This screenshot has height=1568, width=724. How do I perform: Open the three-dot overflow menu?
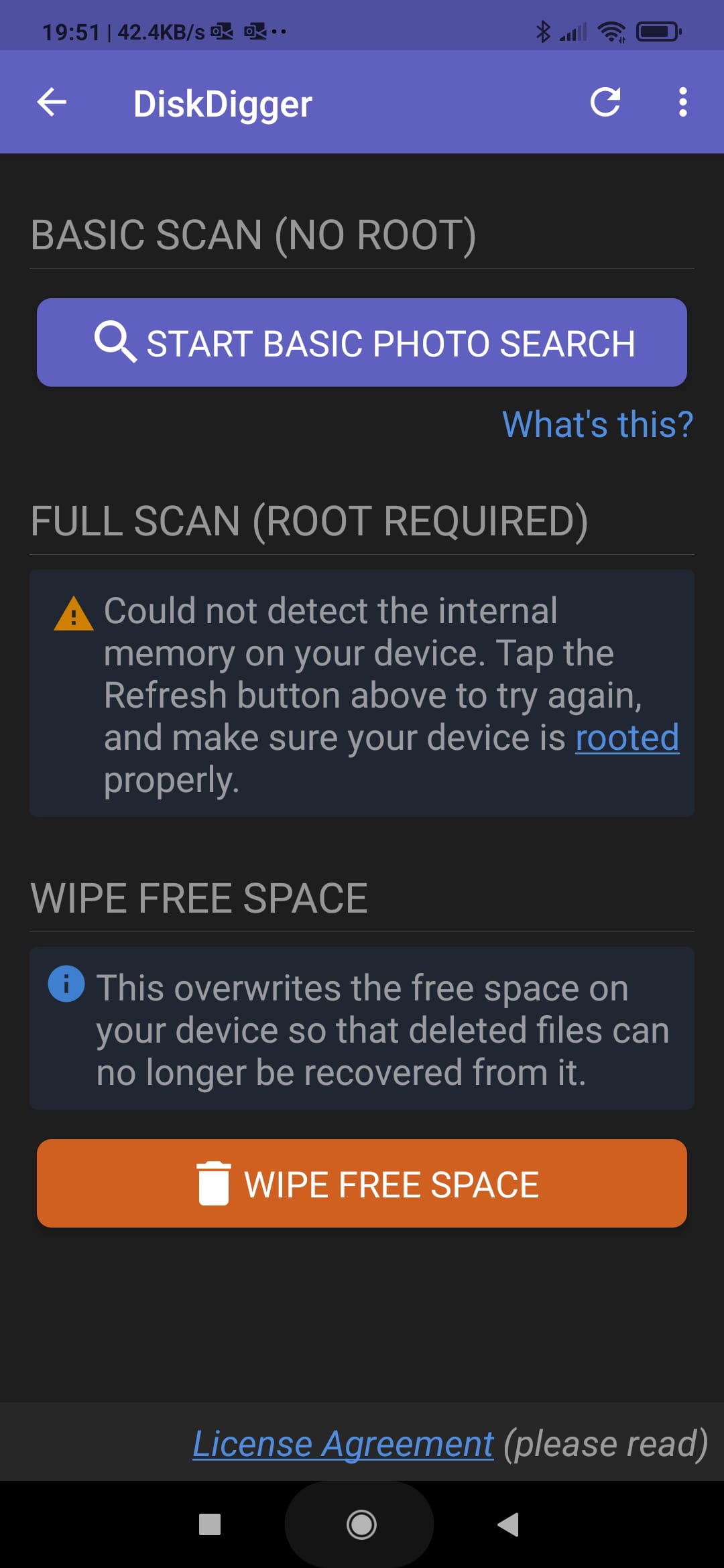click(682, 103)
